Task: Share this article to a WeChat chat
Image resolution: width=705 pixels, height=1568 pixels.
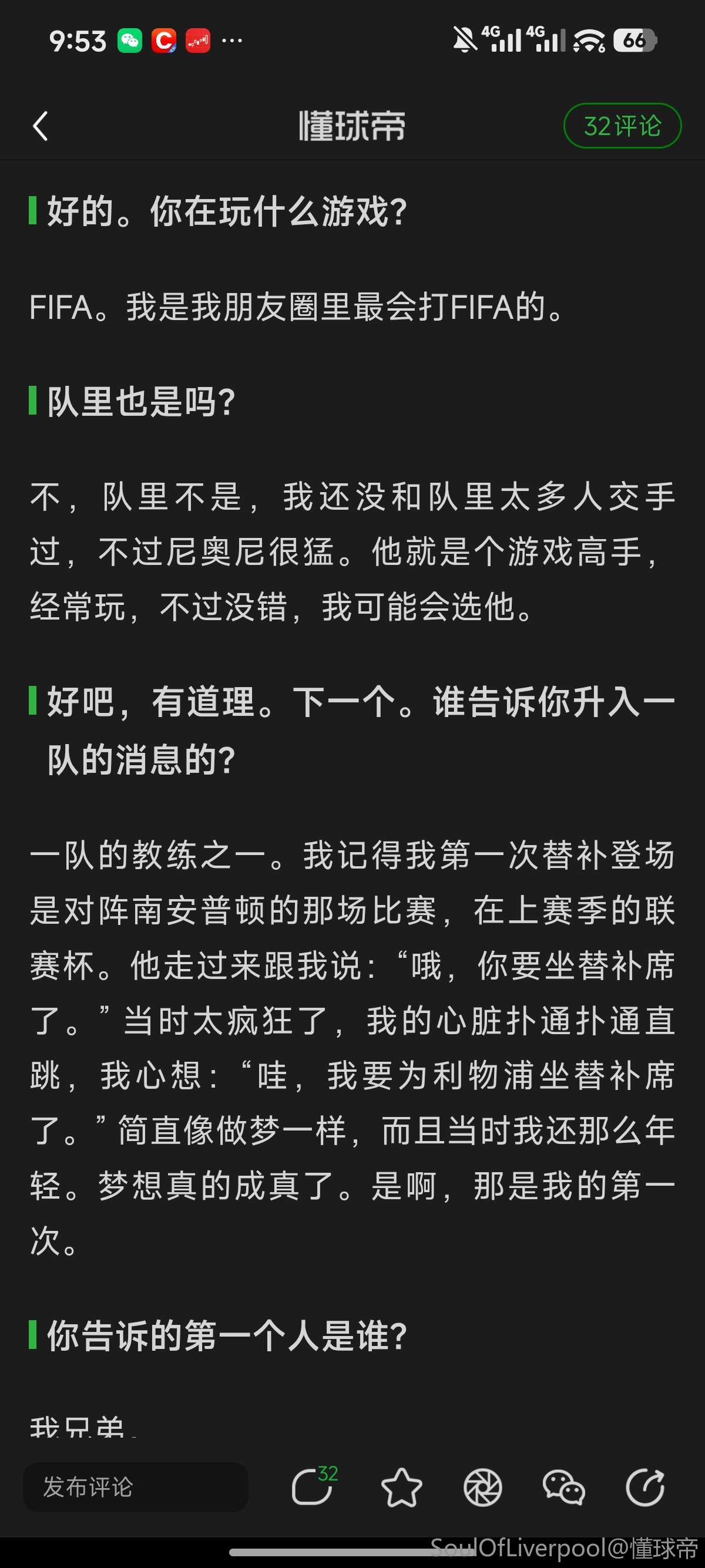Action: 563,1487
